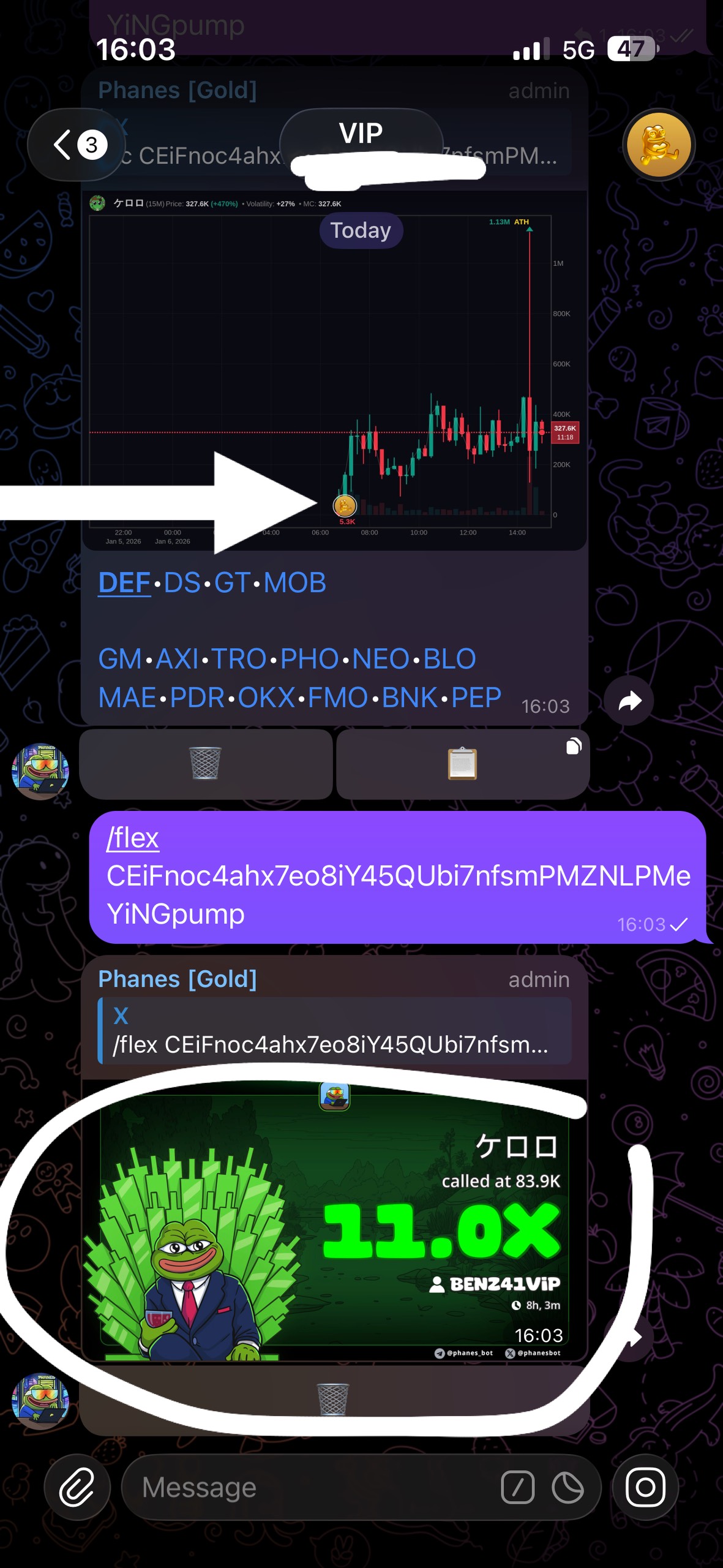Open the PHO link

click(309, 659)
